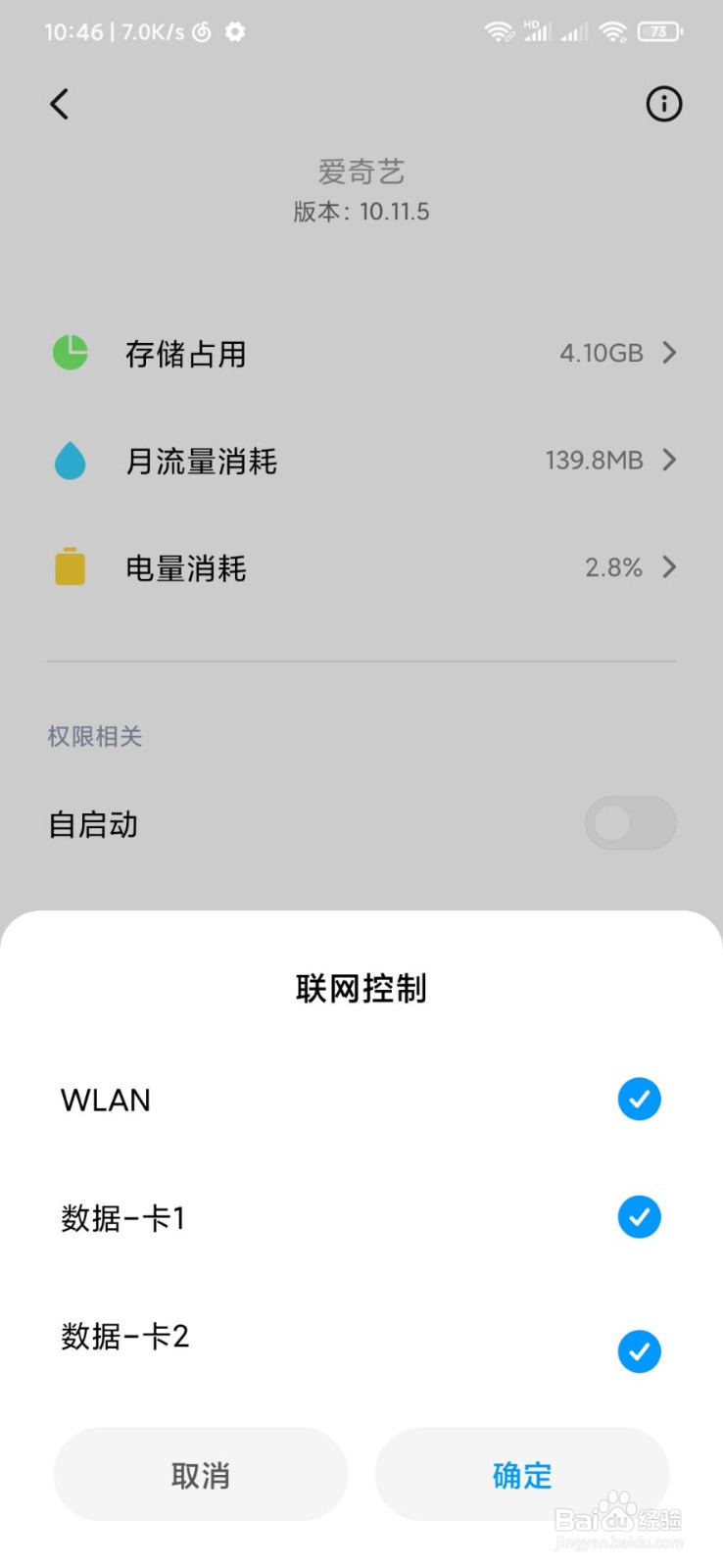Open the settings gear in the status bar
The image size is (723, 1568).
click(x=234, y=31)
